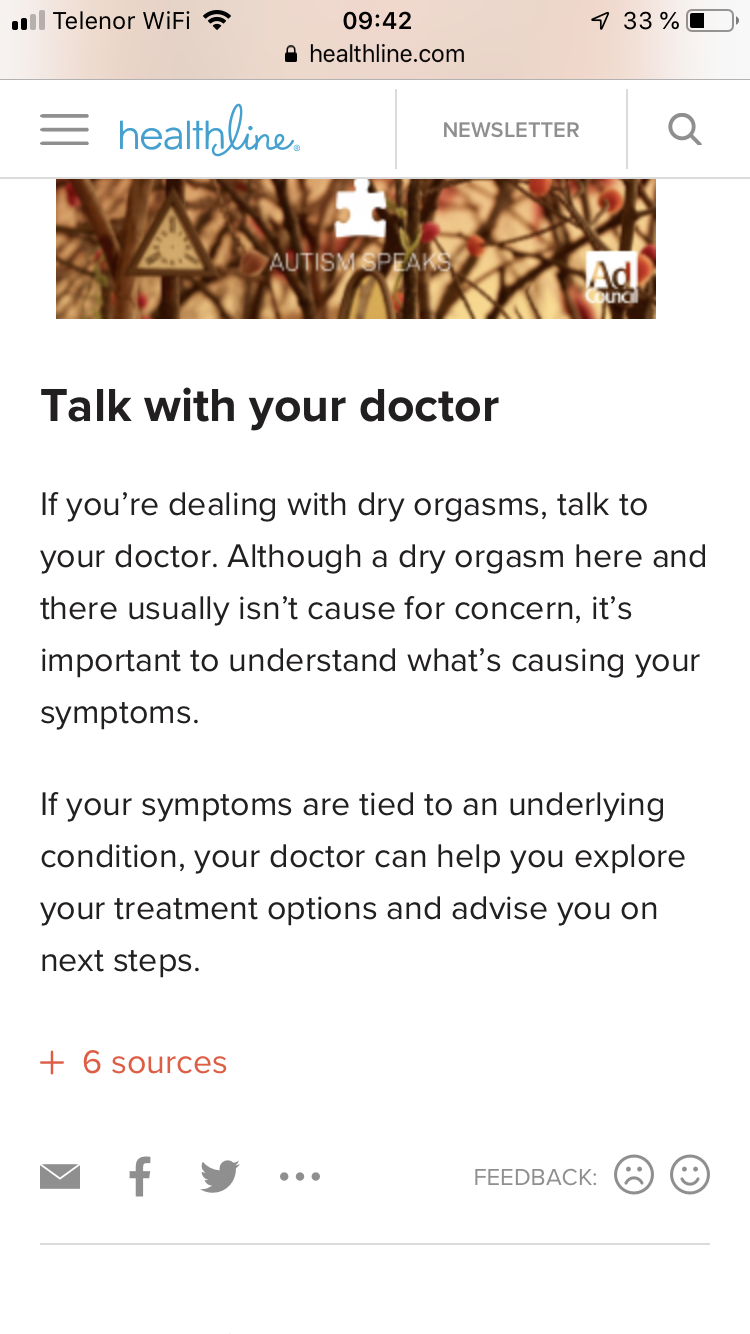This screenshot has width=750, height=1334.
Task: Open the site search
Action: [x=684, y=130]
